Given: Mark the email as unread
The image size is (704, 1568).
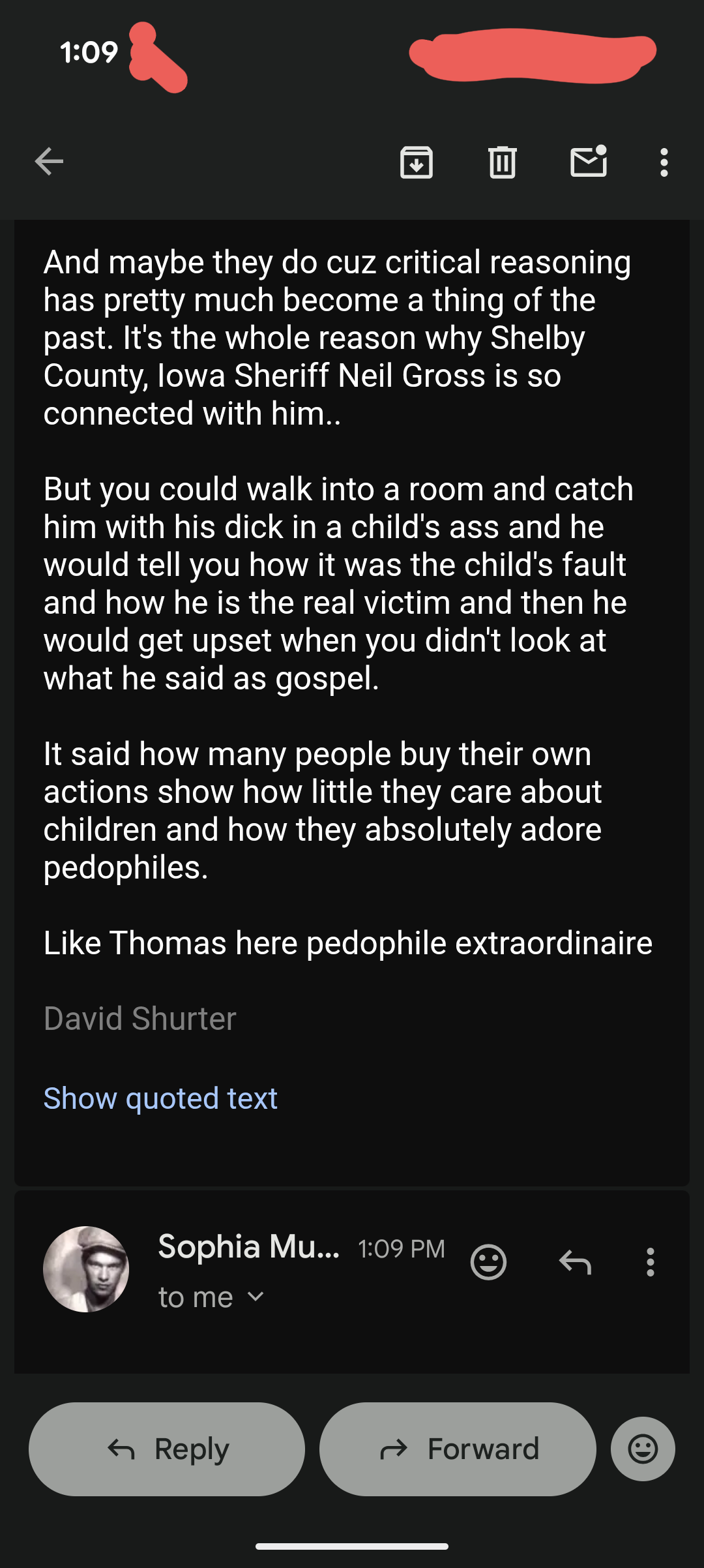Looking at the screenshot, I should [589, 162].
